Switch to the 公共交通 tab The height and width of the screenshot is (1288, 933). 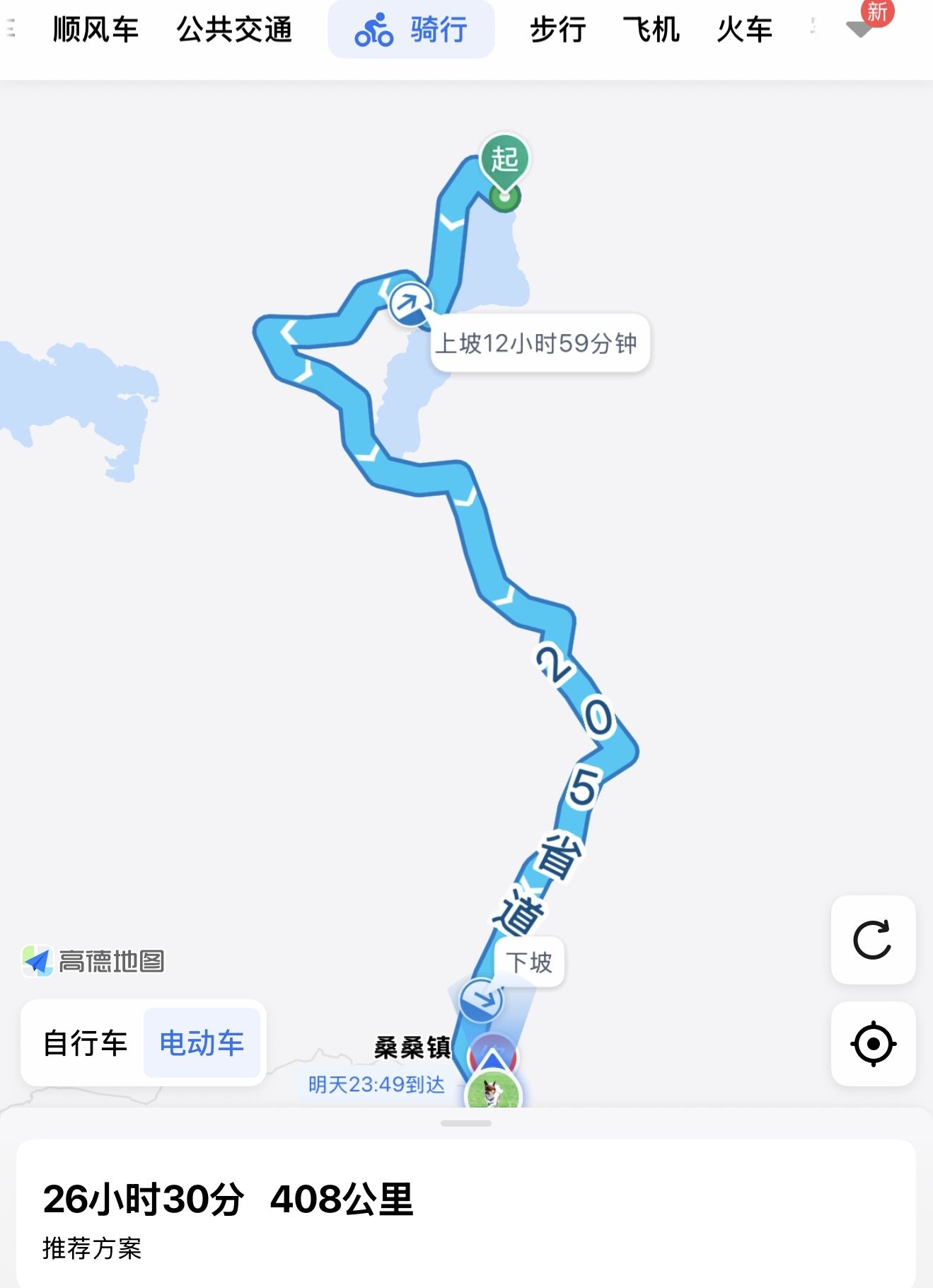234,30
